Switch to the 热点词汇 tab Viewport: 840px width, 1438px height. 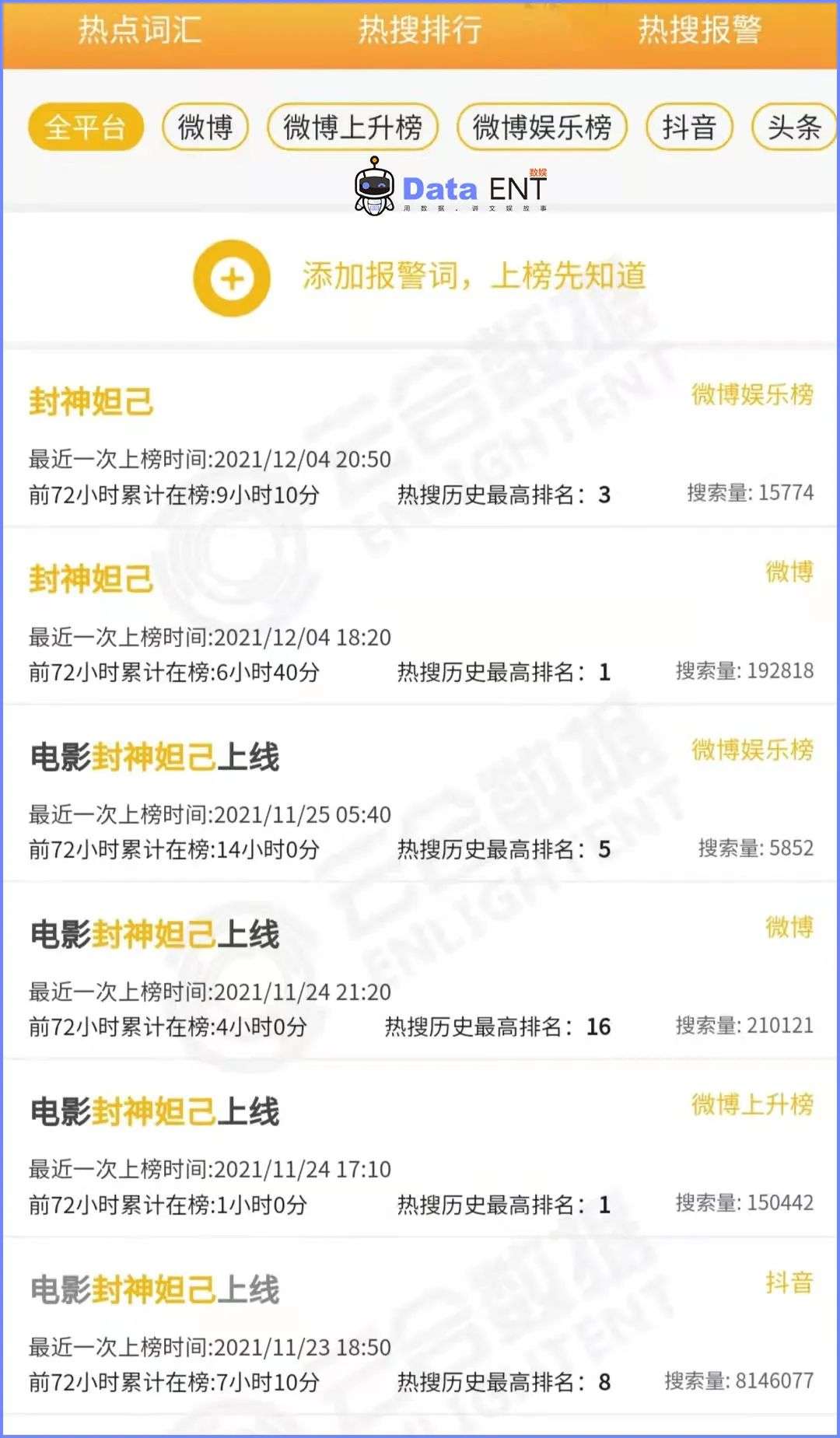tap(140, 31)
